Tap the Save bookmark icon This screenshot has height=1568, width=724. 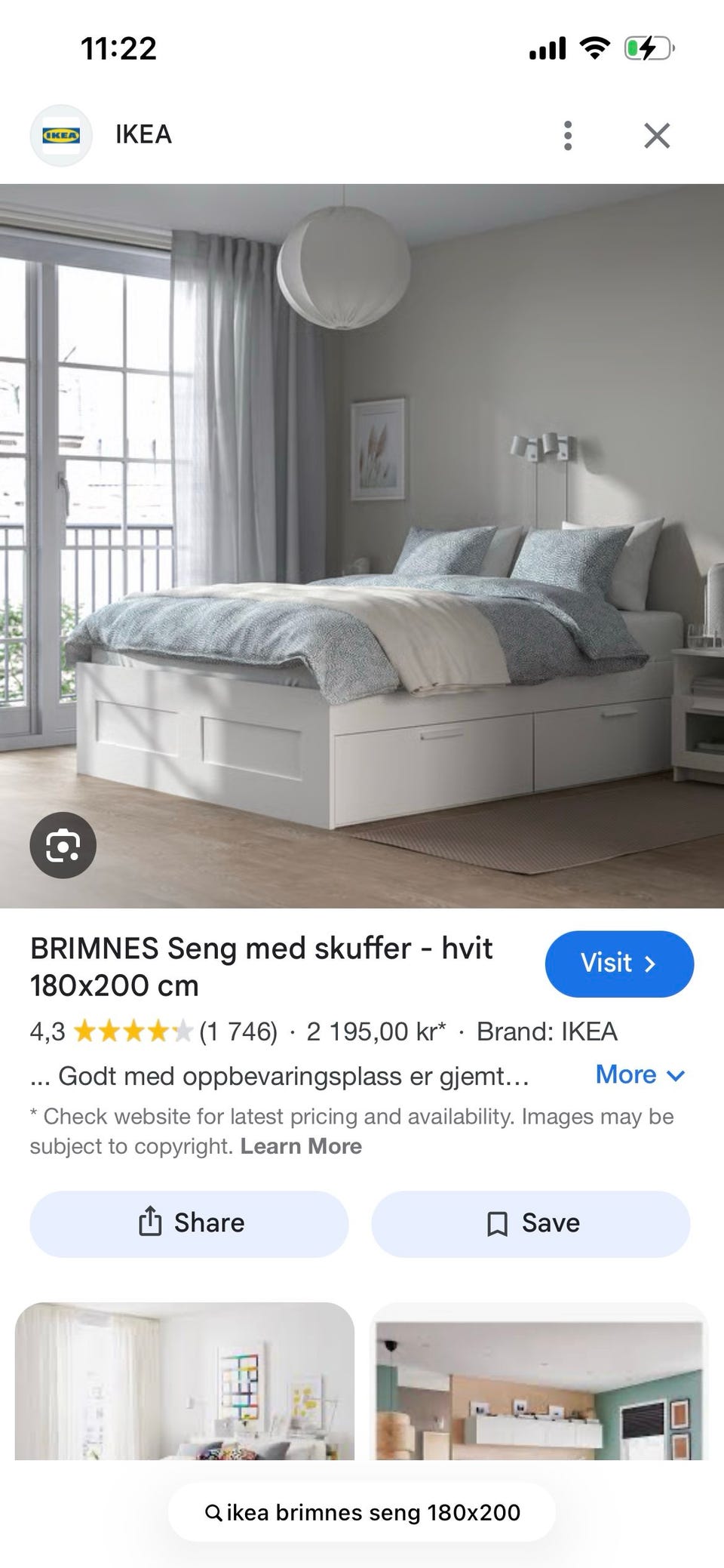[x=497, y=1222]
